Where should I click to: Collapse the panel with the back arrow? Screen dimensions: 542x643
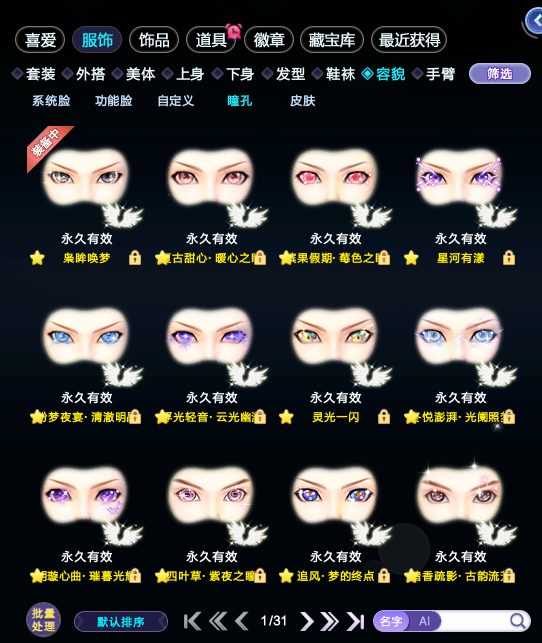[535, 21]
